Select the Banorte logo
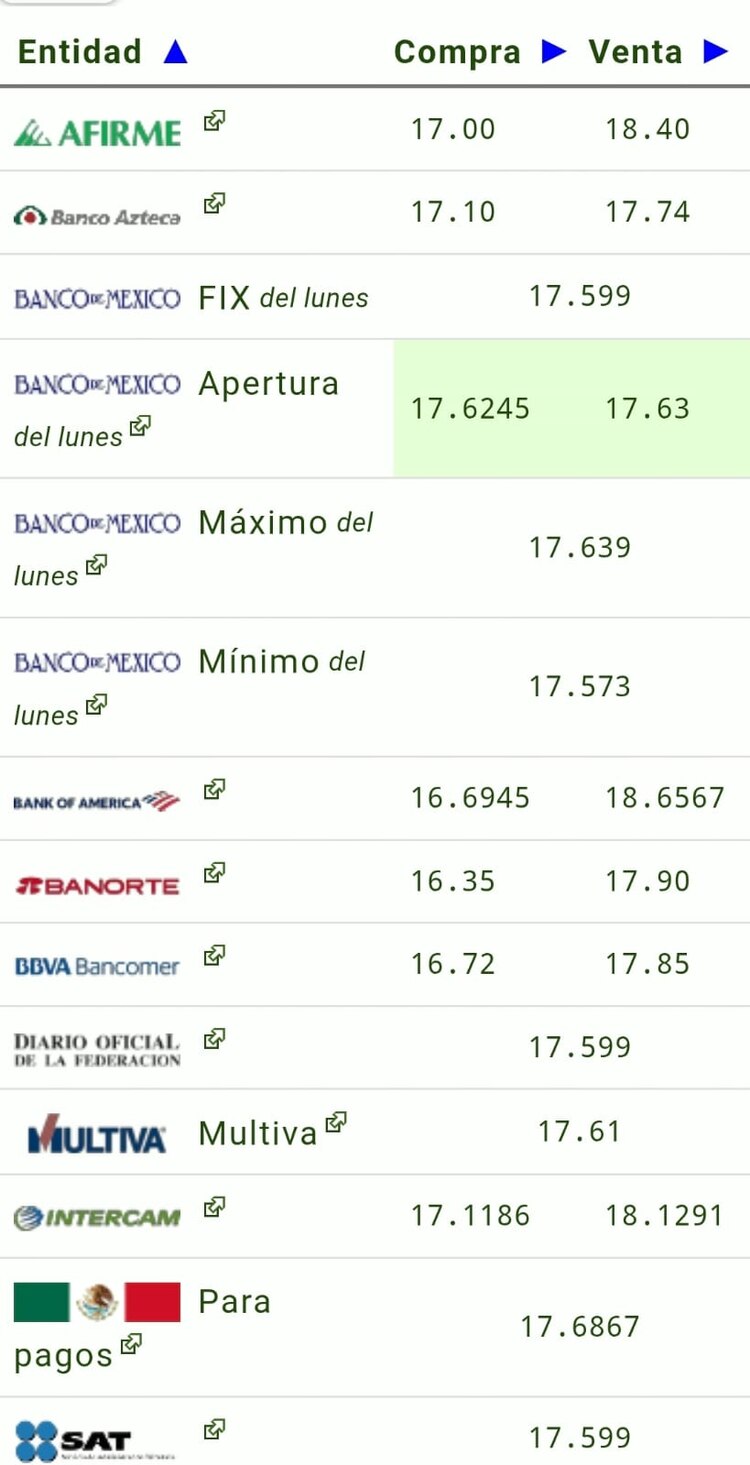 (95, 882)
